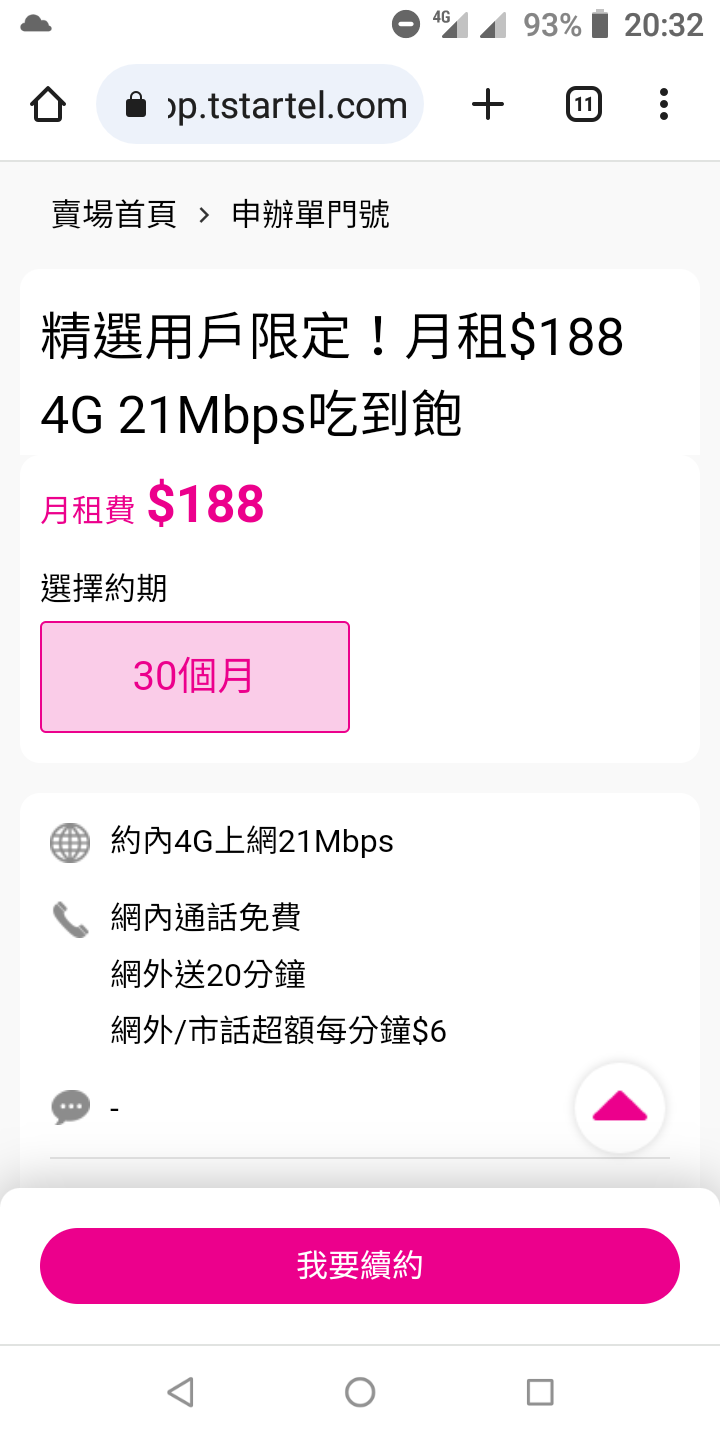Tap the speech bubble comment icon
Viewport: 720px width, 1440px height.
point(70,1108)
